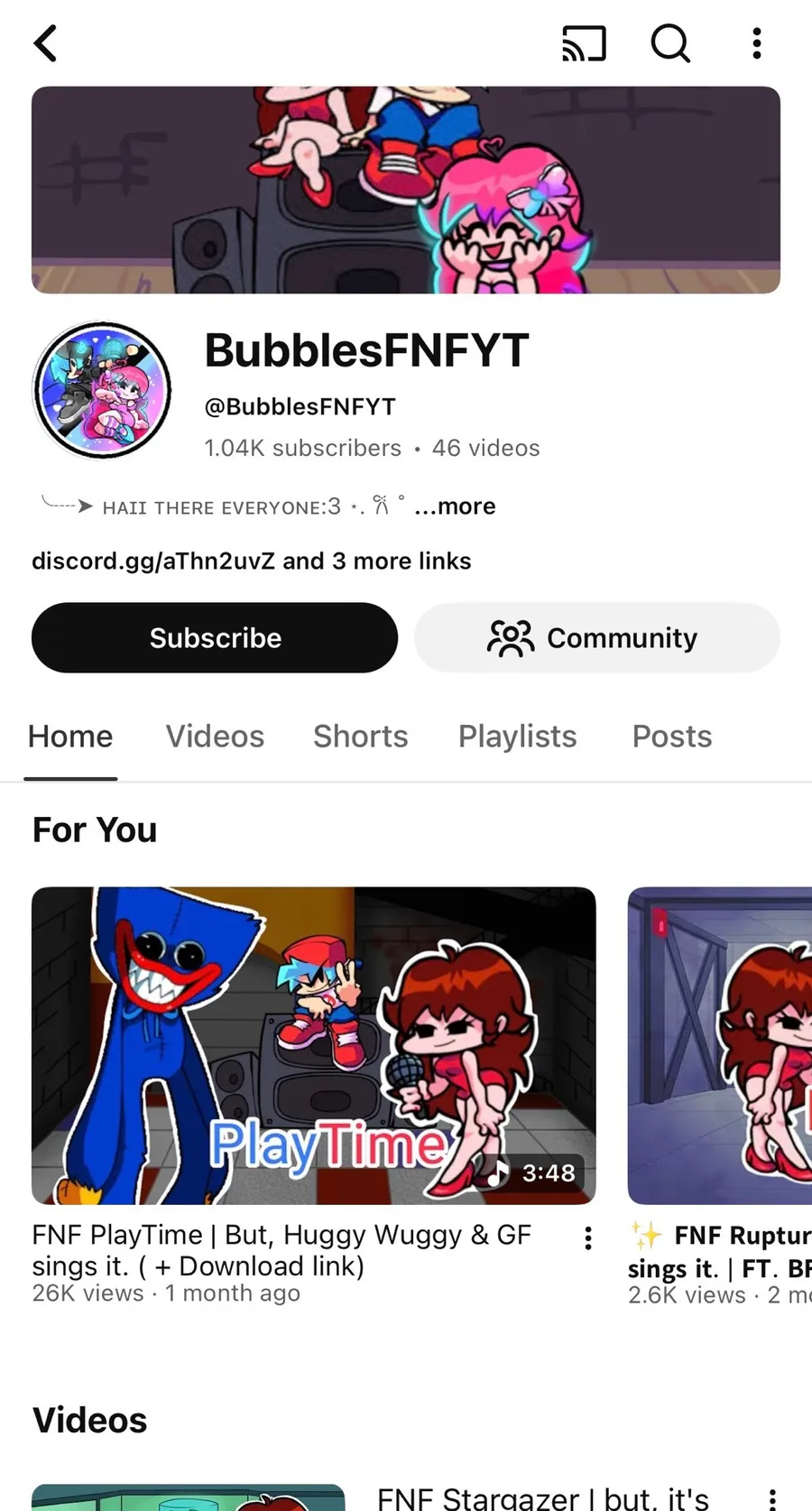Select the Home tab
This screenshot has width=812, height=1511.
tap(70, 737)
